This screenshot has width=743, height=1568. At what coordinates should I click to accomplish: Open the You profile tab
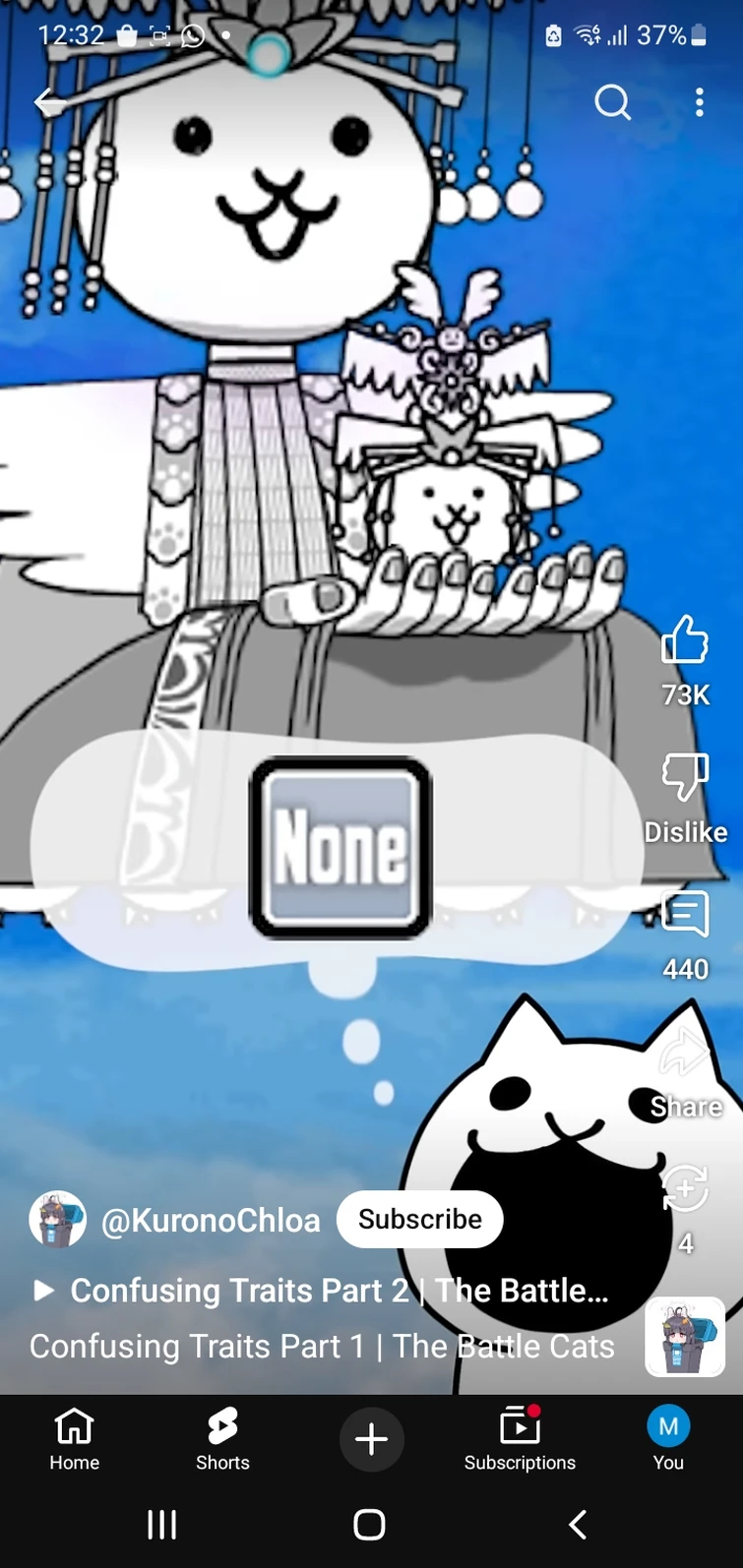(x=668, y=1438)
